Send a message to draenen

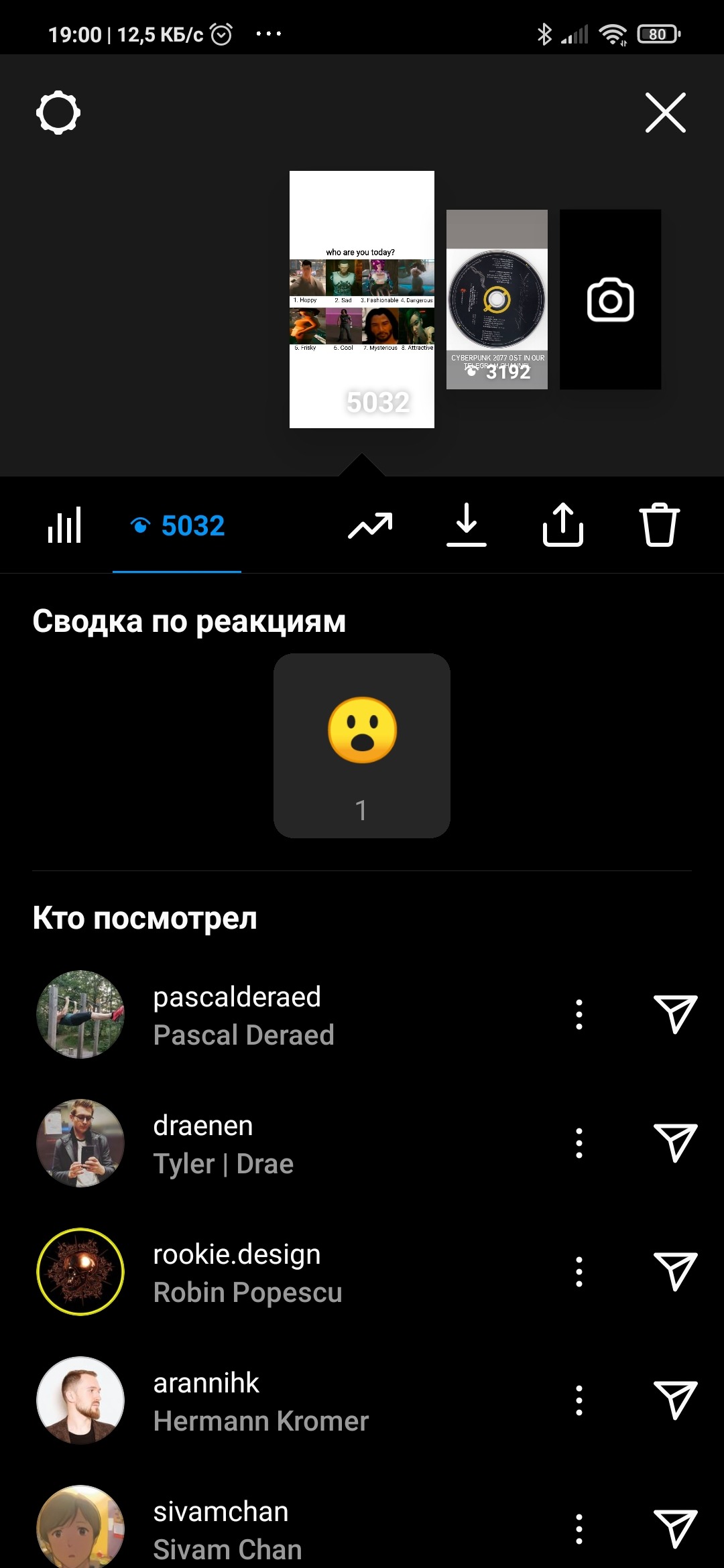675,1144
